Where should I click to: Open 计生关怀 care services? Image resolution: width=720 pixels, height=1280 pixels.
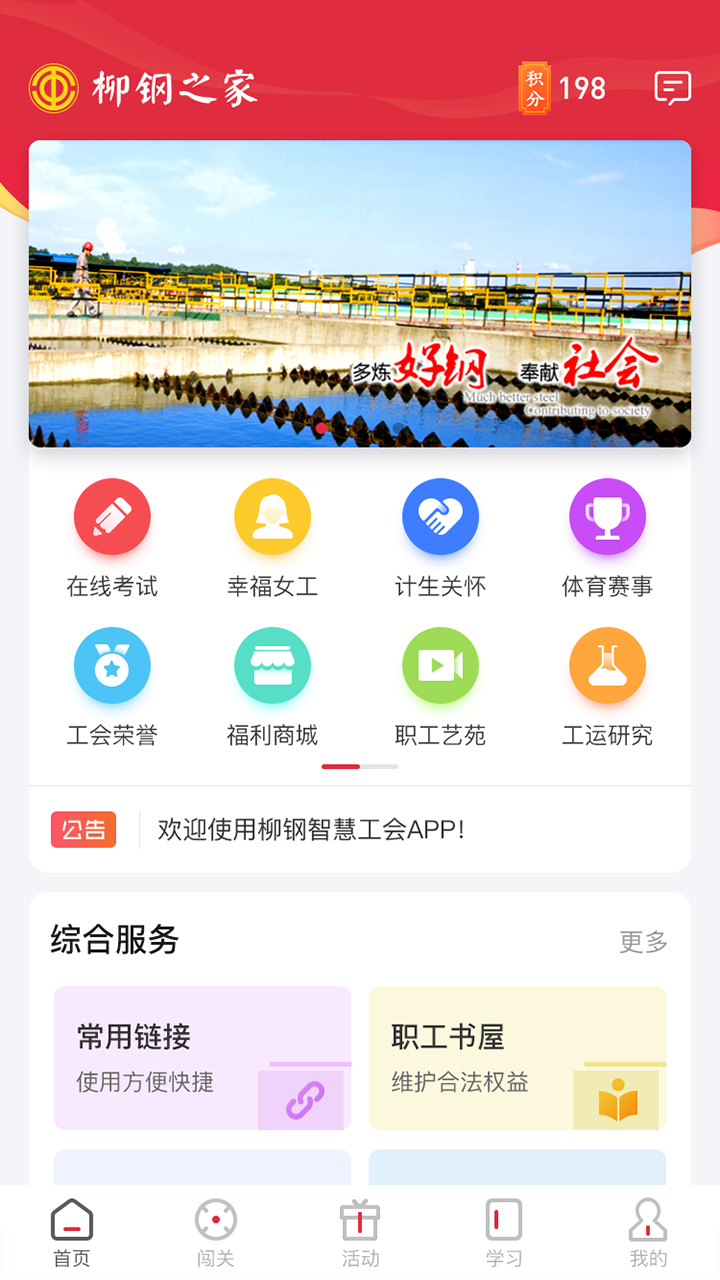[442, 516]
